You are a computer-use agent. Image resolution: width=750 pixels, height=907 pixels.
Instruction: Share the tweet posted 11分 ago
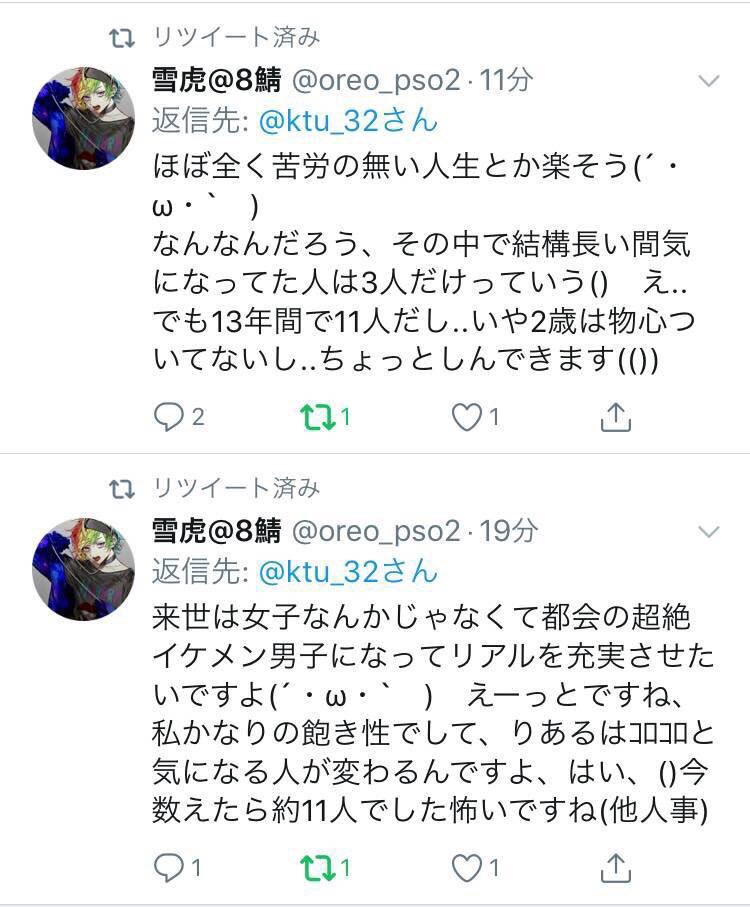pyautogui.click(x=615, y=416)
